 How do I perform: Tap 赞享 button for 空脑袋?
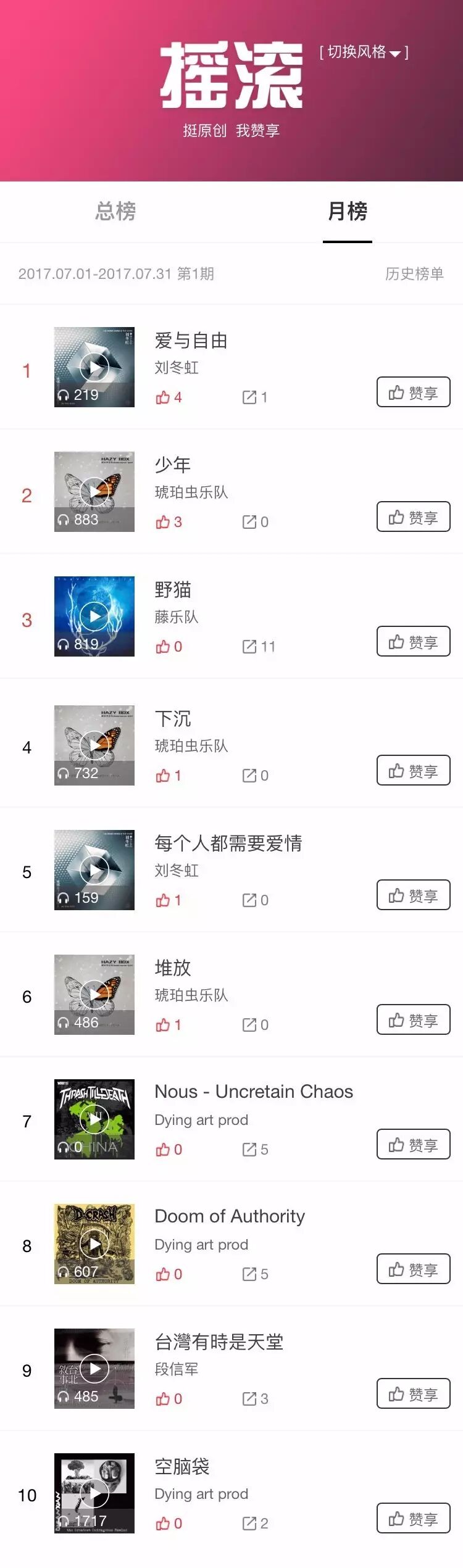point(413,1519)
